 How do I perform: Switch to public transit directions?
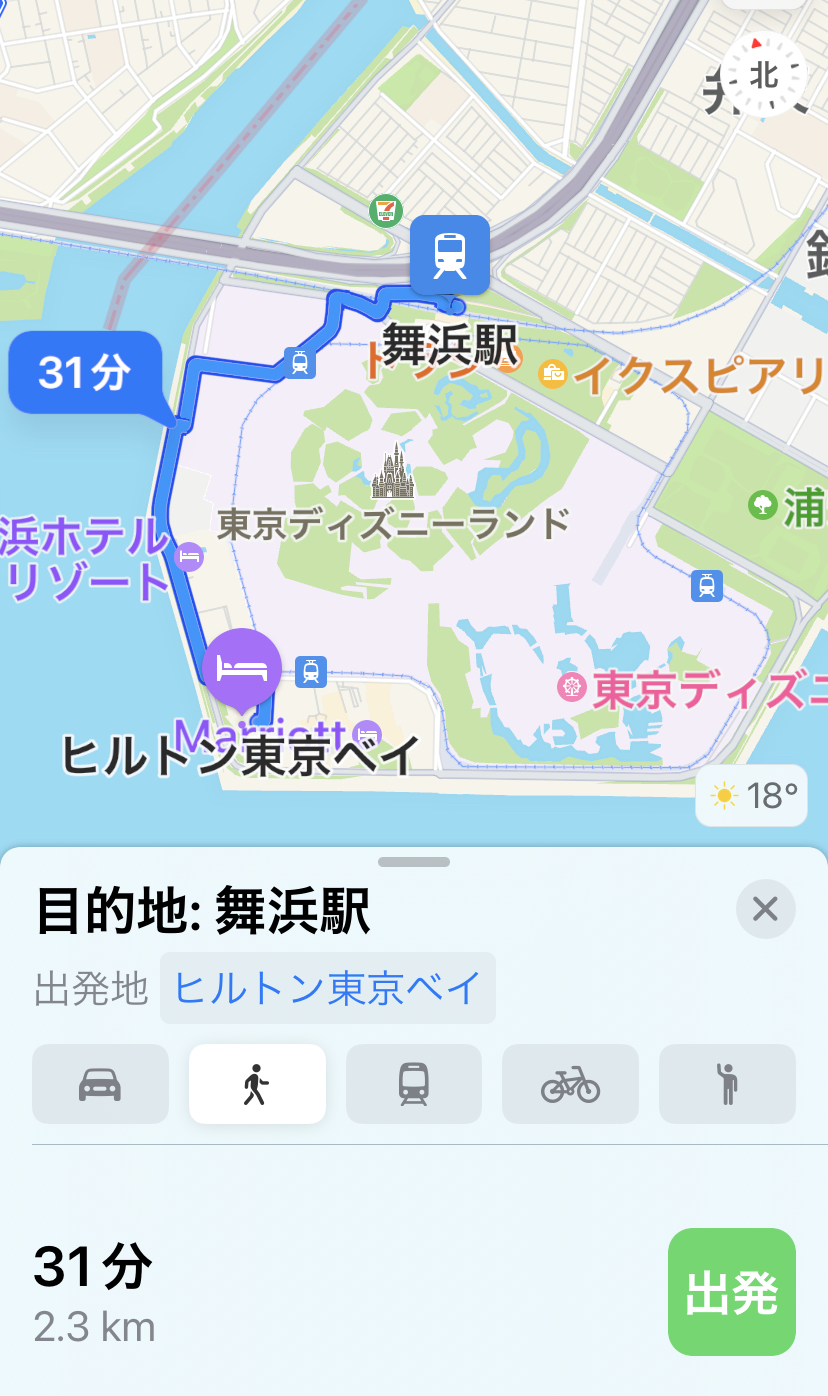pyautogui.click(x=414, y=1084)
